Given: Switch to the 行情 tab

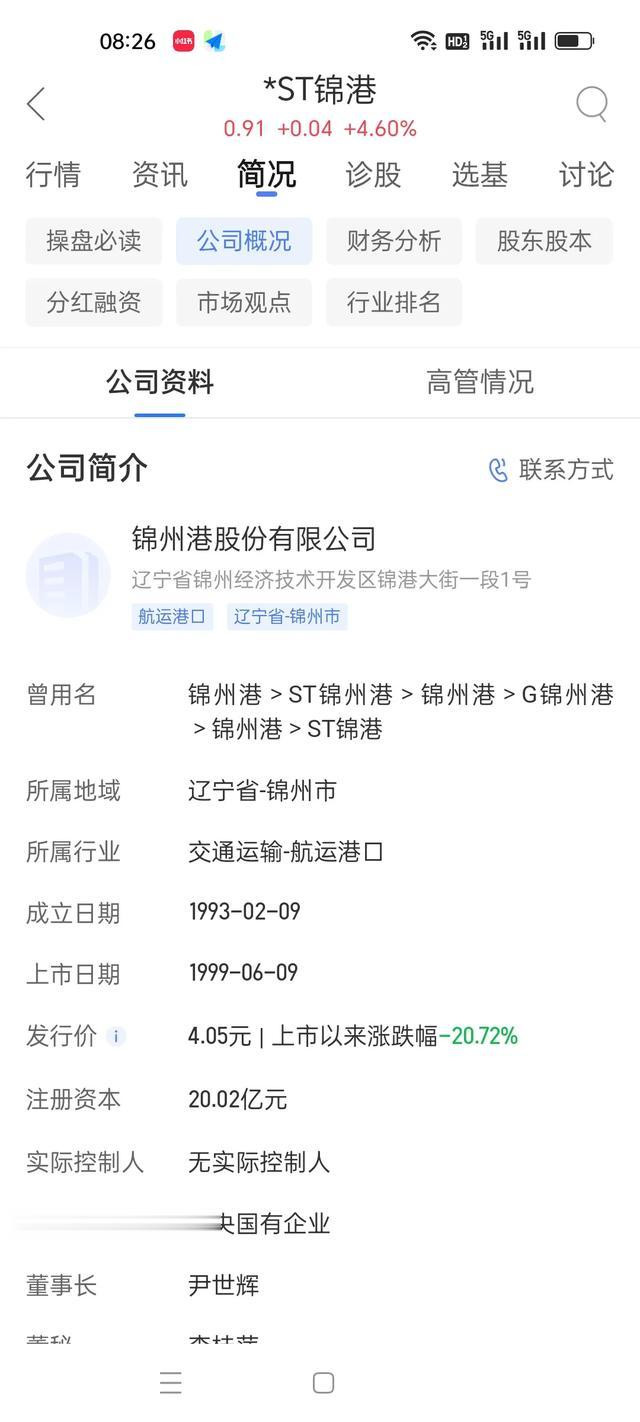Looking at the screenshot, I should pyautogui.click(x=53, y=174).
